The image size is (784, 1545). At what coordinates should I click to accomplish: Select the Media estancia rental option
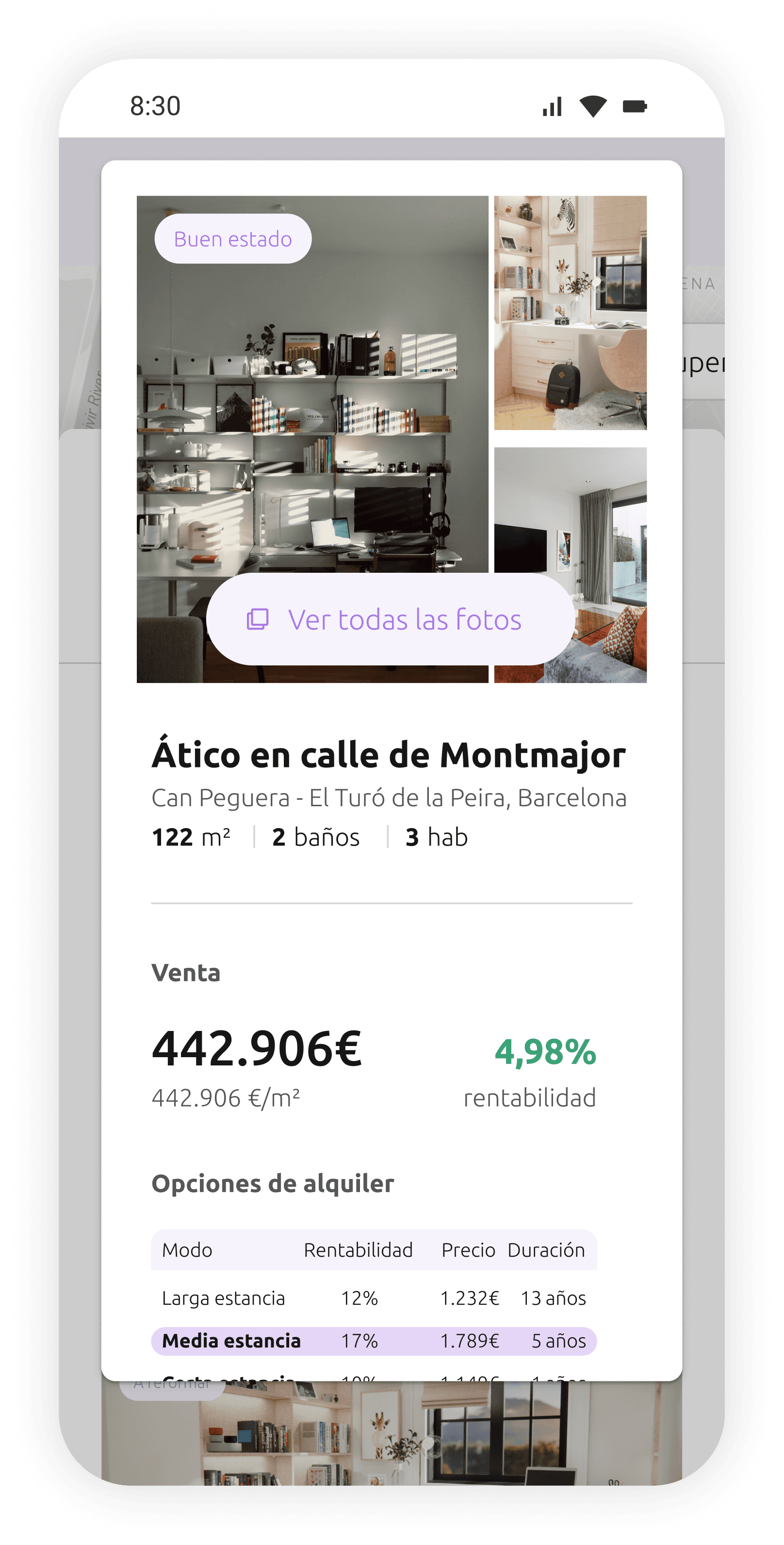click(374, 1341)
